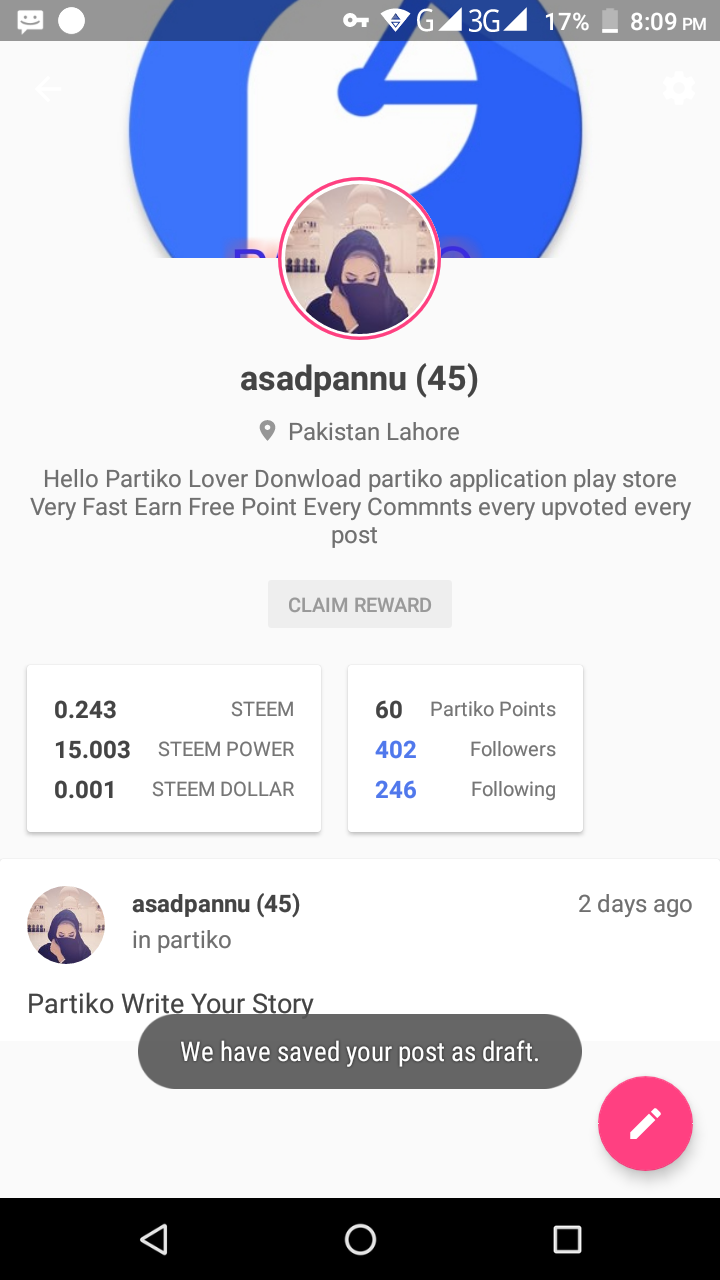The width and height of the screenshot is (720, 1280).
Task: Open the profile avatar photo
Action: click(359, 257)
